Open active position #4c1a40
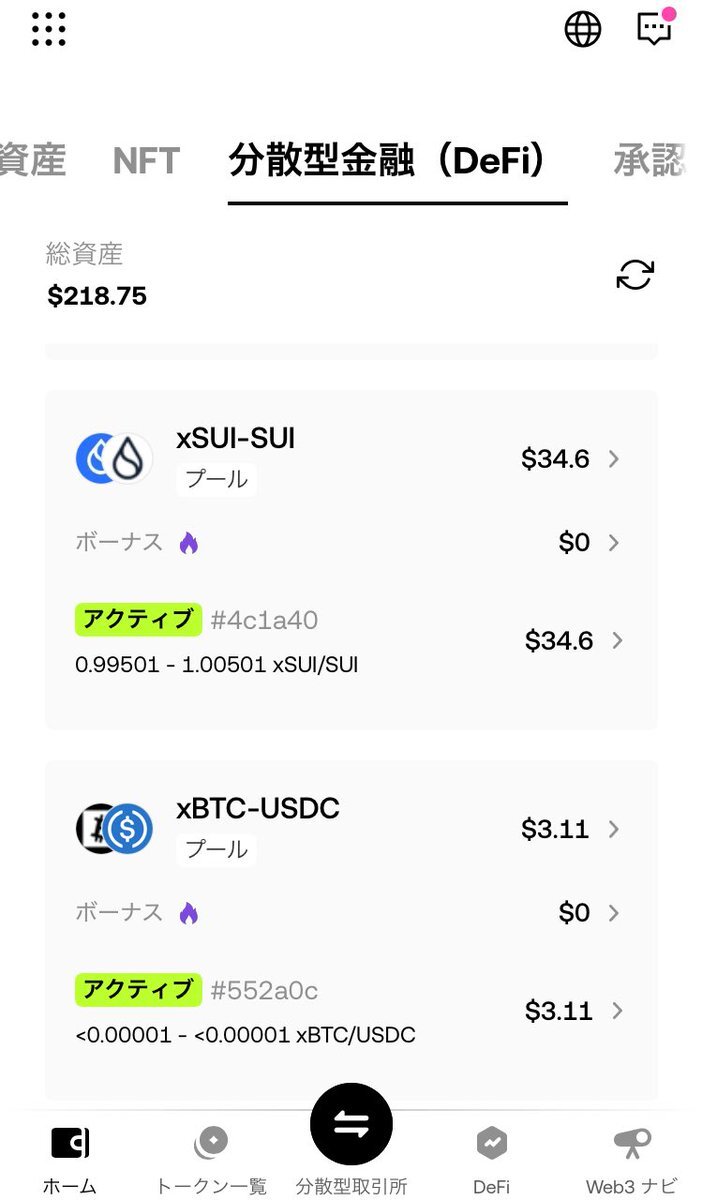Screen dimensions: 702x1200 351,640
